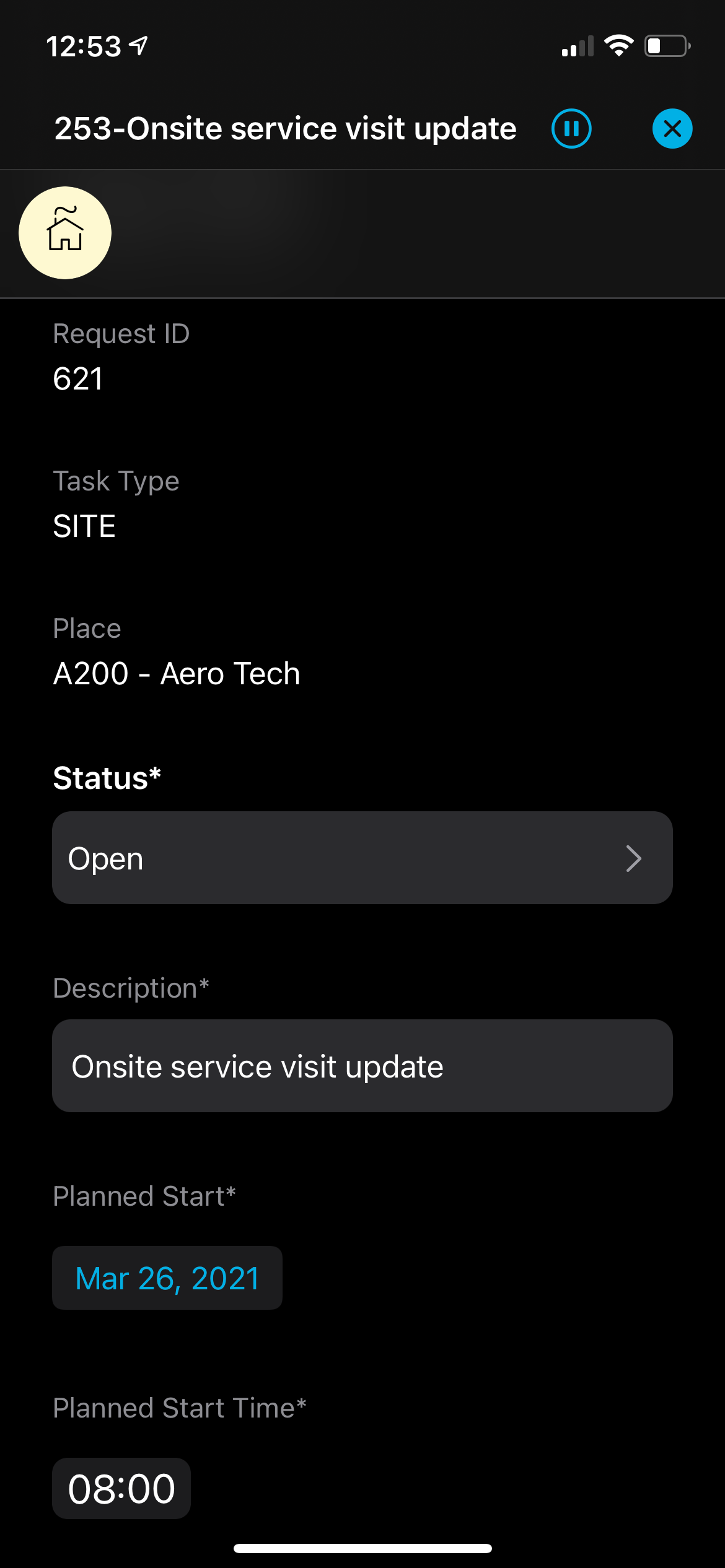Change the Planned Start Time 08:00
The height and width of the screenshot is (1568, 725).
121,1488
